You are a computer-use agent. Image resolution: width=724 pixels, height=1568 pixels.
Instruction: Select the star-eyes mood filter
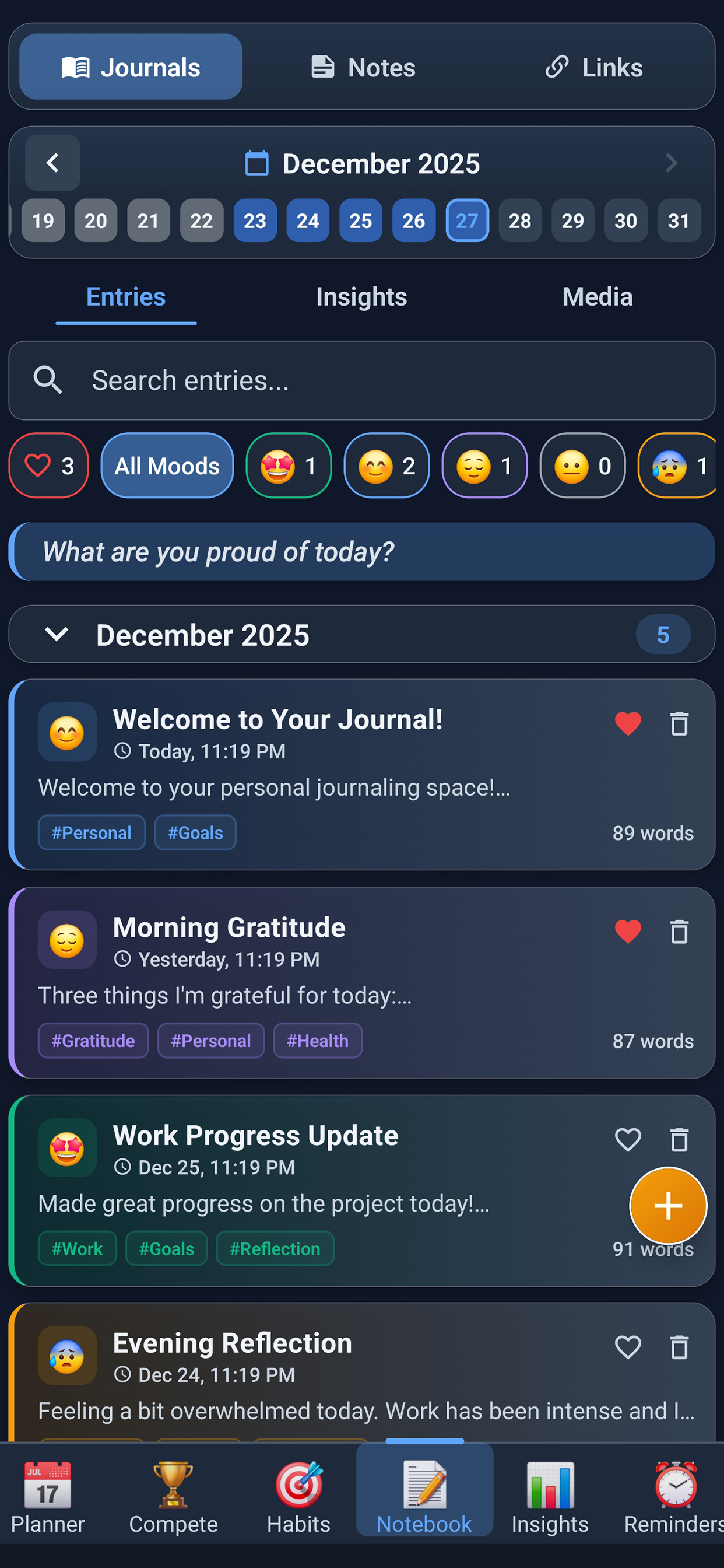[289, 466]
